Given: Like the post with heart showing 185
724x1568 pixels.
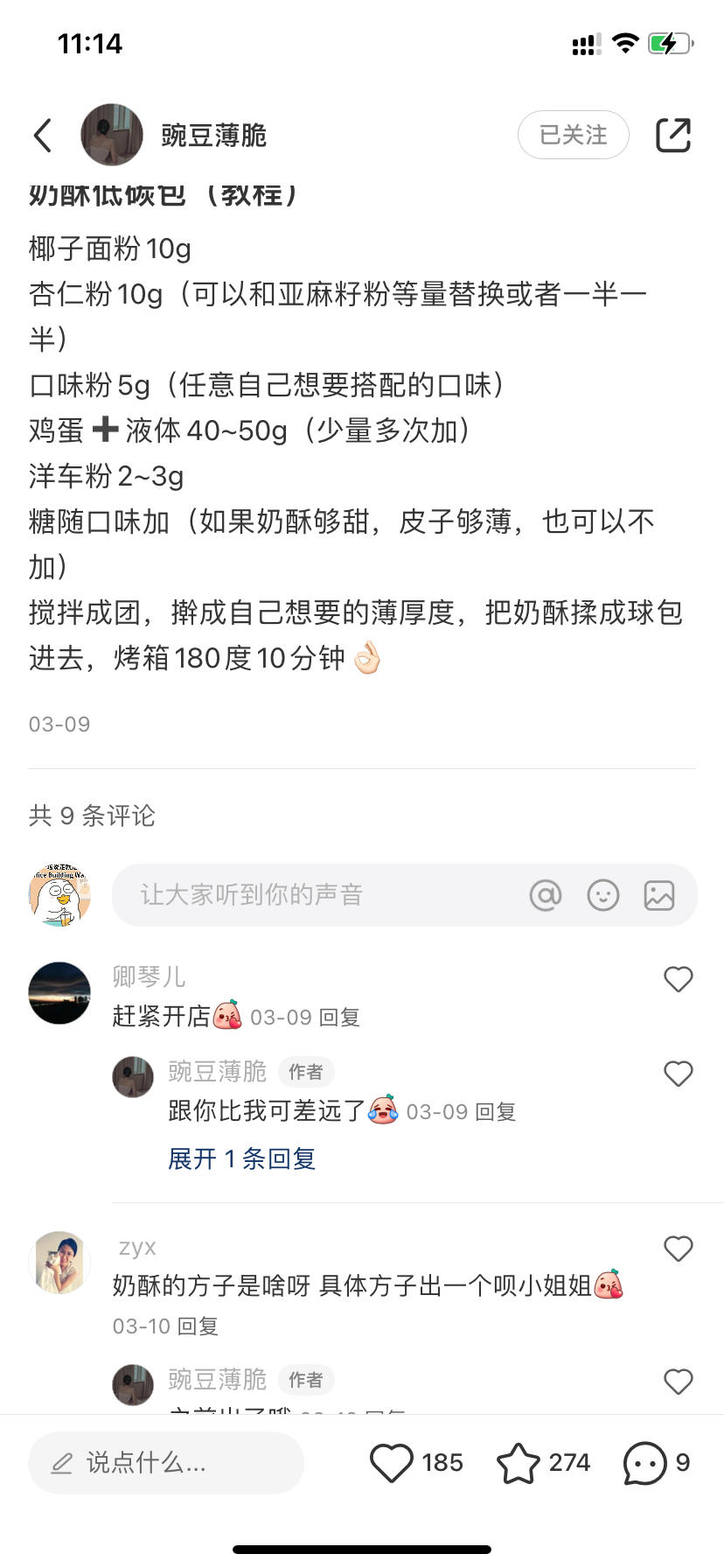Looking at the screenshot, I should (x=392, y=1462).
